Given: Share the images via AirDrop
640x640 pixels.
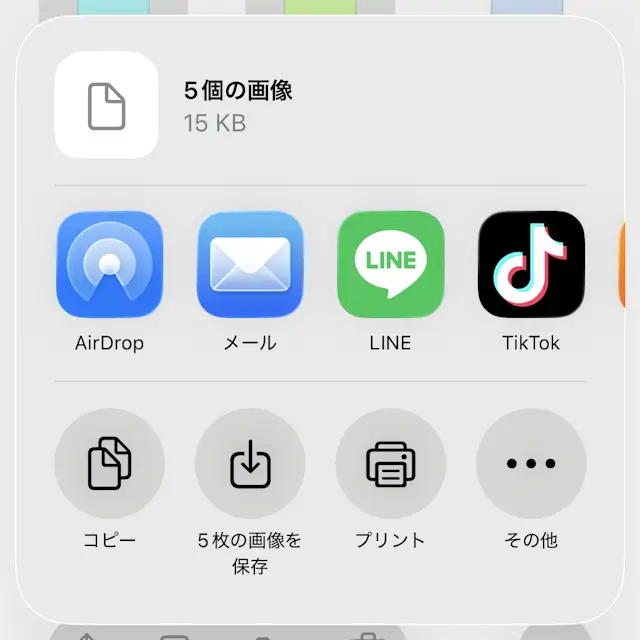Looking at the screenshot, I should tap(109, 264).
